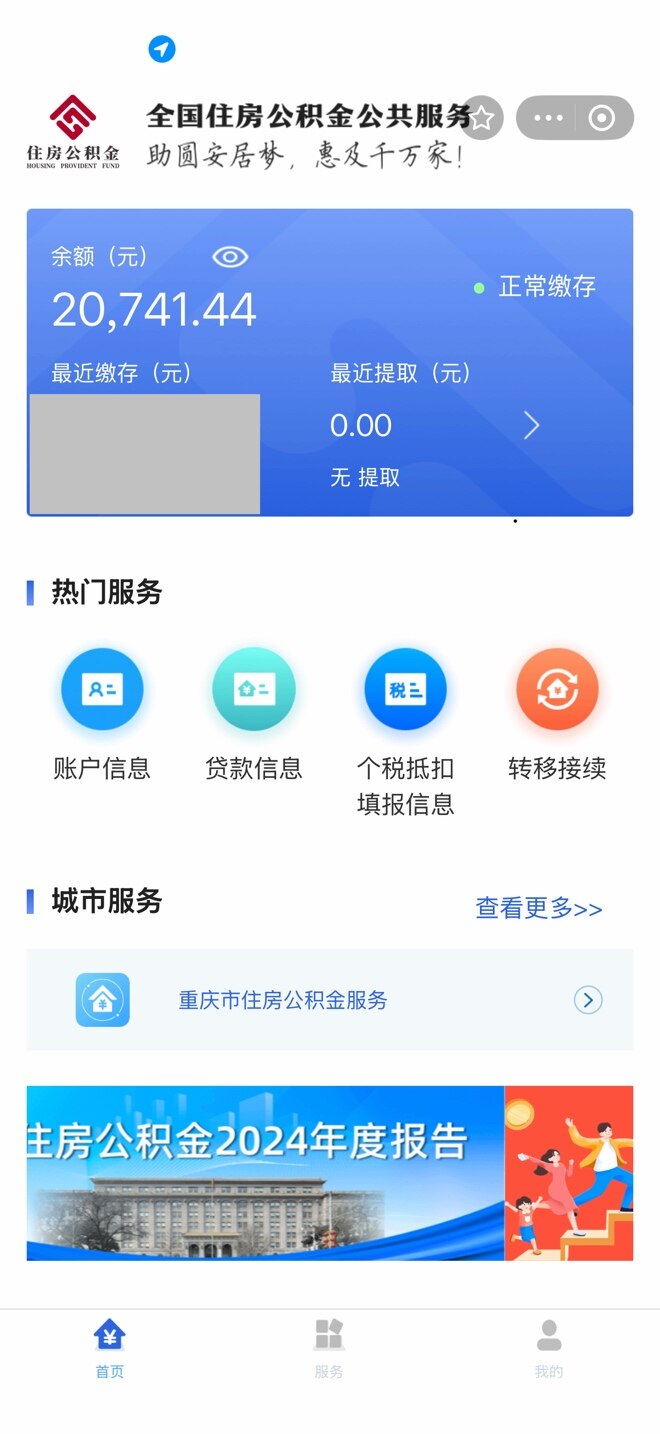Toggle balance visibility with the eye icon
This screenshot has width=660, height=1434.
point(230,257)
